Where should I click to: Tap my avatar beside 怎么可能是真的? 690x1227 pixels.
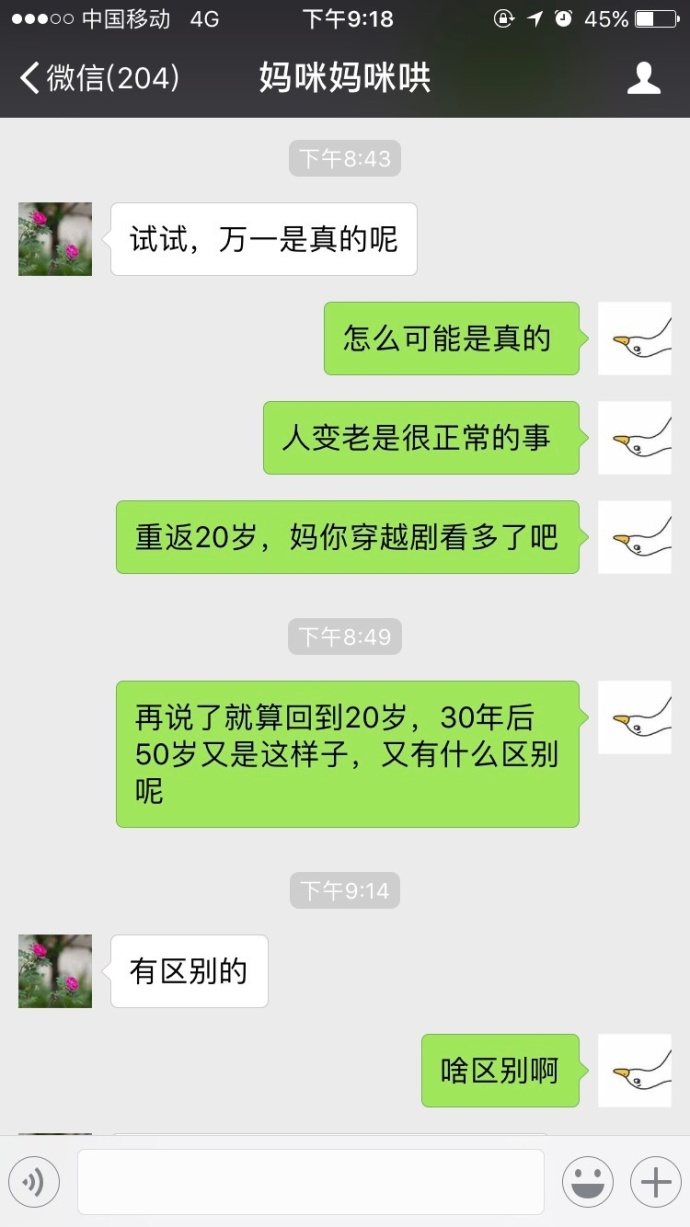click(634, 338)
